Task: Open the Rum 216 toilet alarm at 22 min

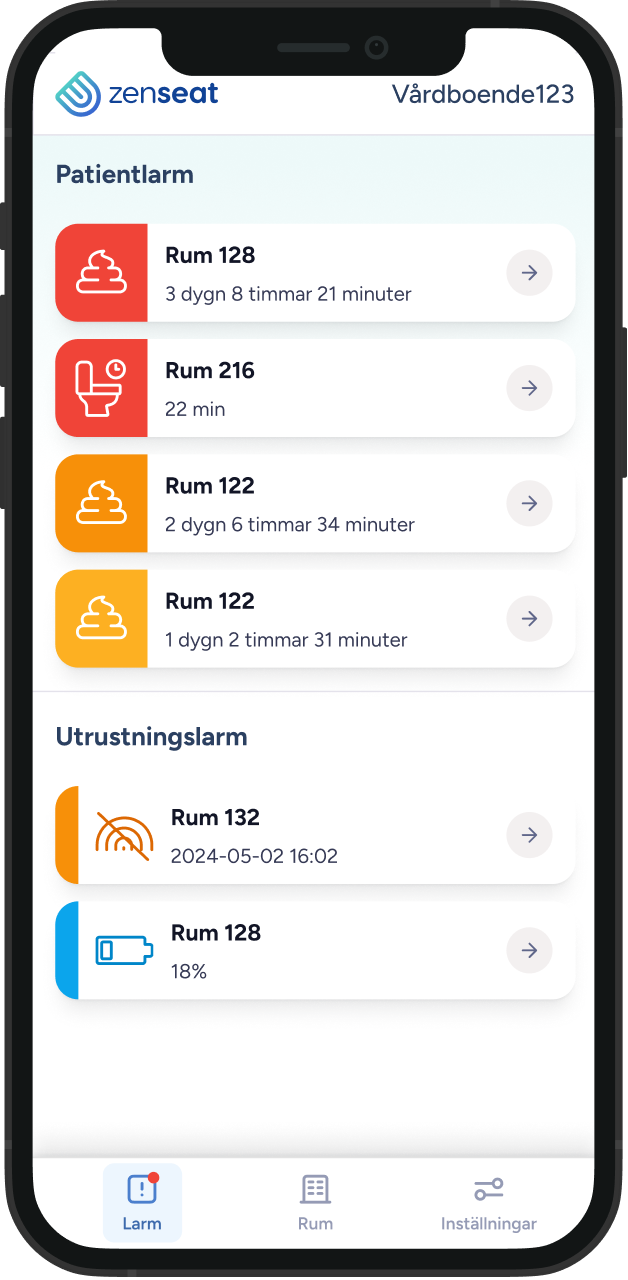Action: [x=529, y=388]
